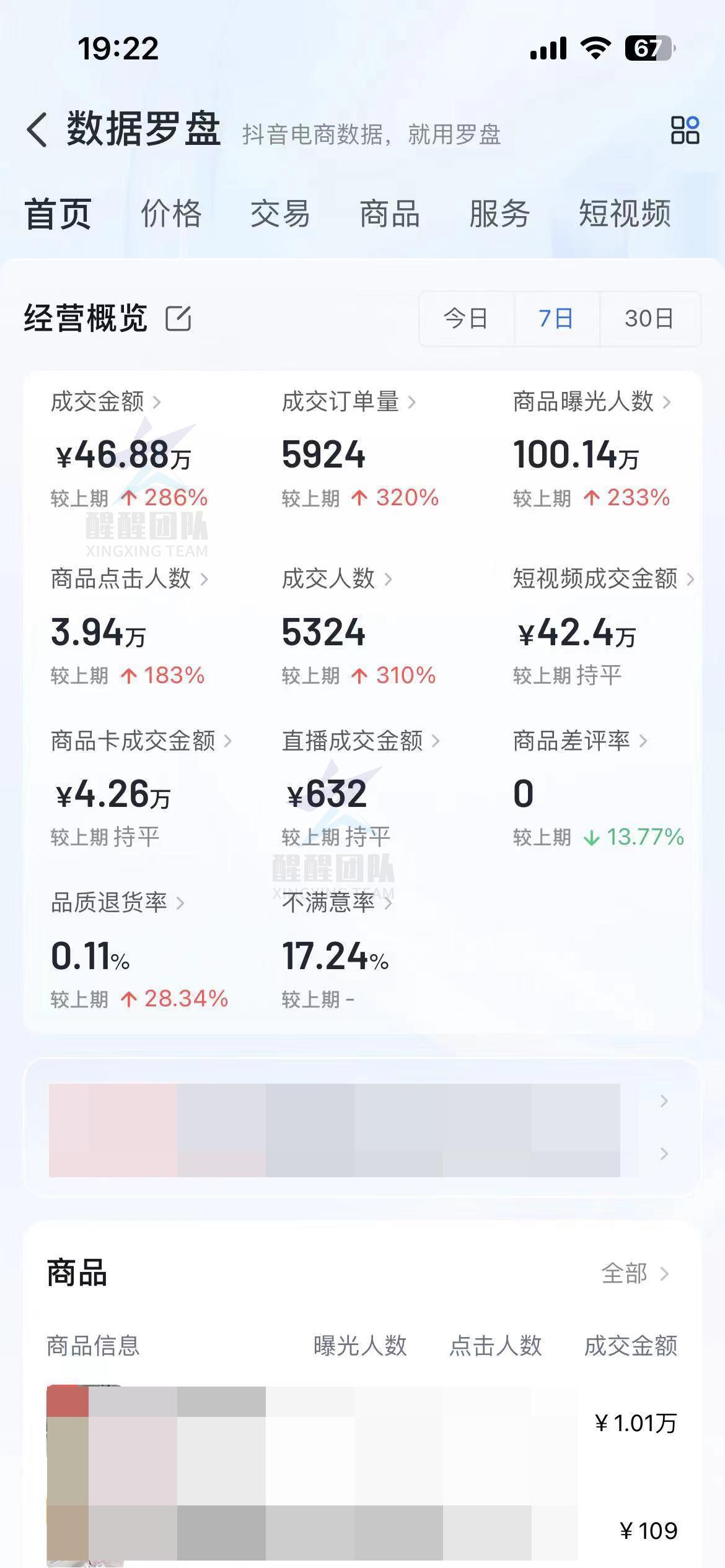Open 成交订单量 details
Screen dimensions: 725x1568
pyautogui.click(x=349, y=402)
